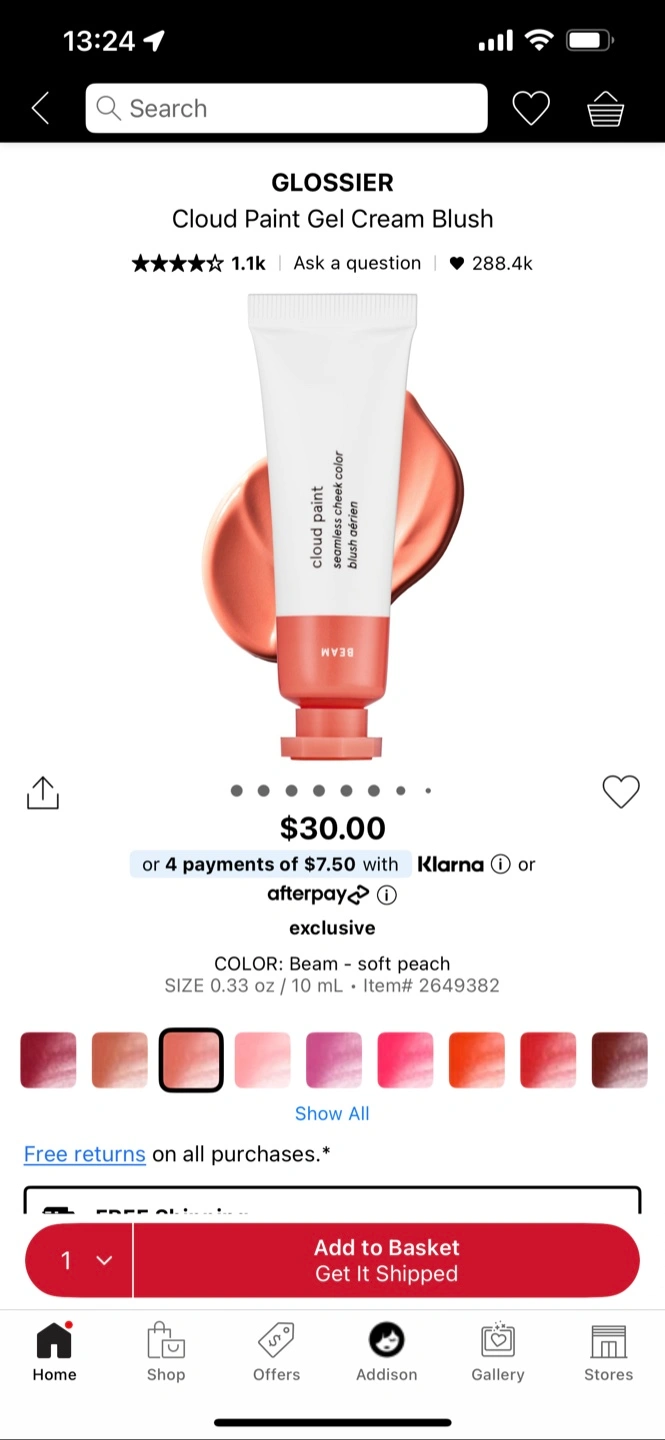Select the light pink color swatch
This screenshot has width=665, height=1440.
click(x=263, y=1060)
